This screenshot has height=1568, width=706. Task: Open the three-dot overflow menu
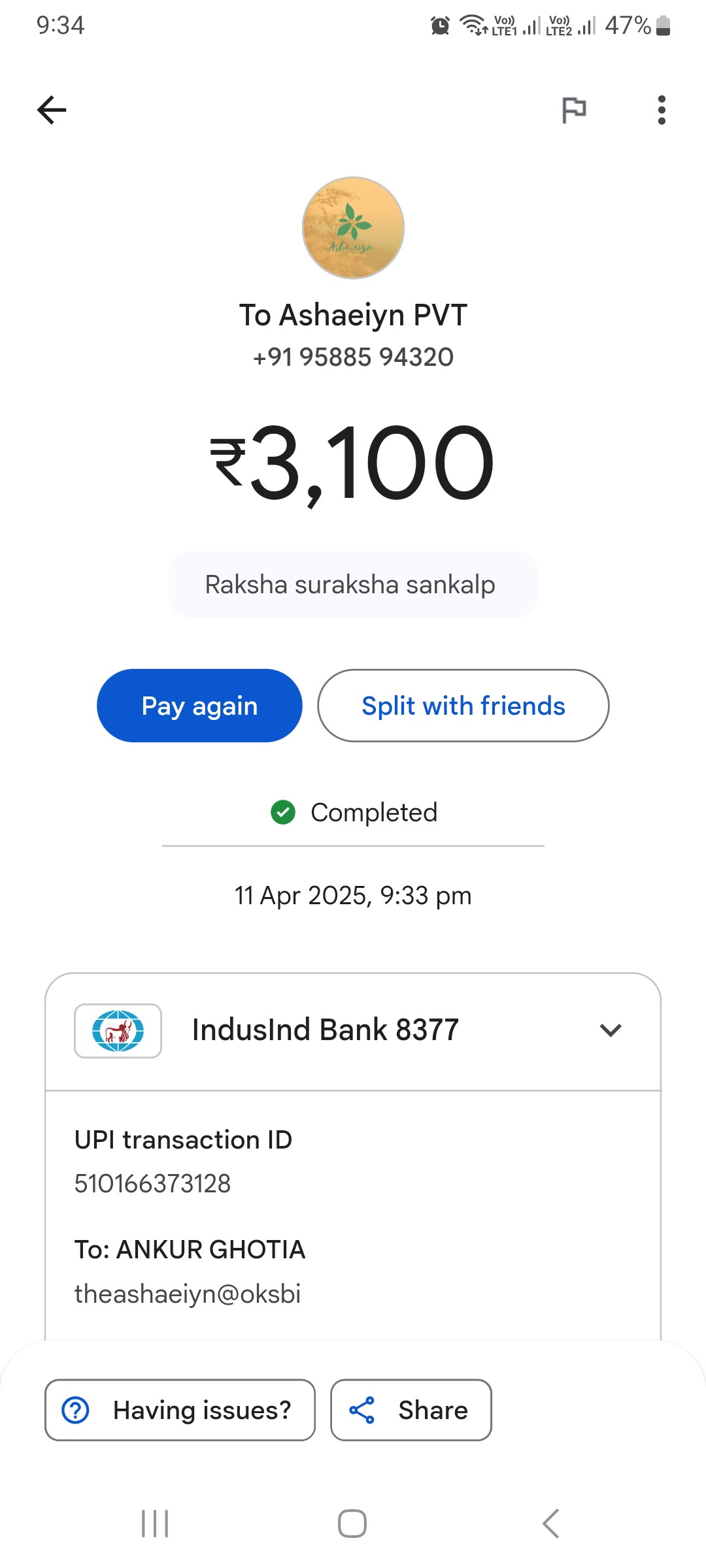(662, 110)
